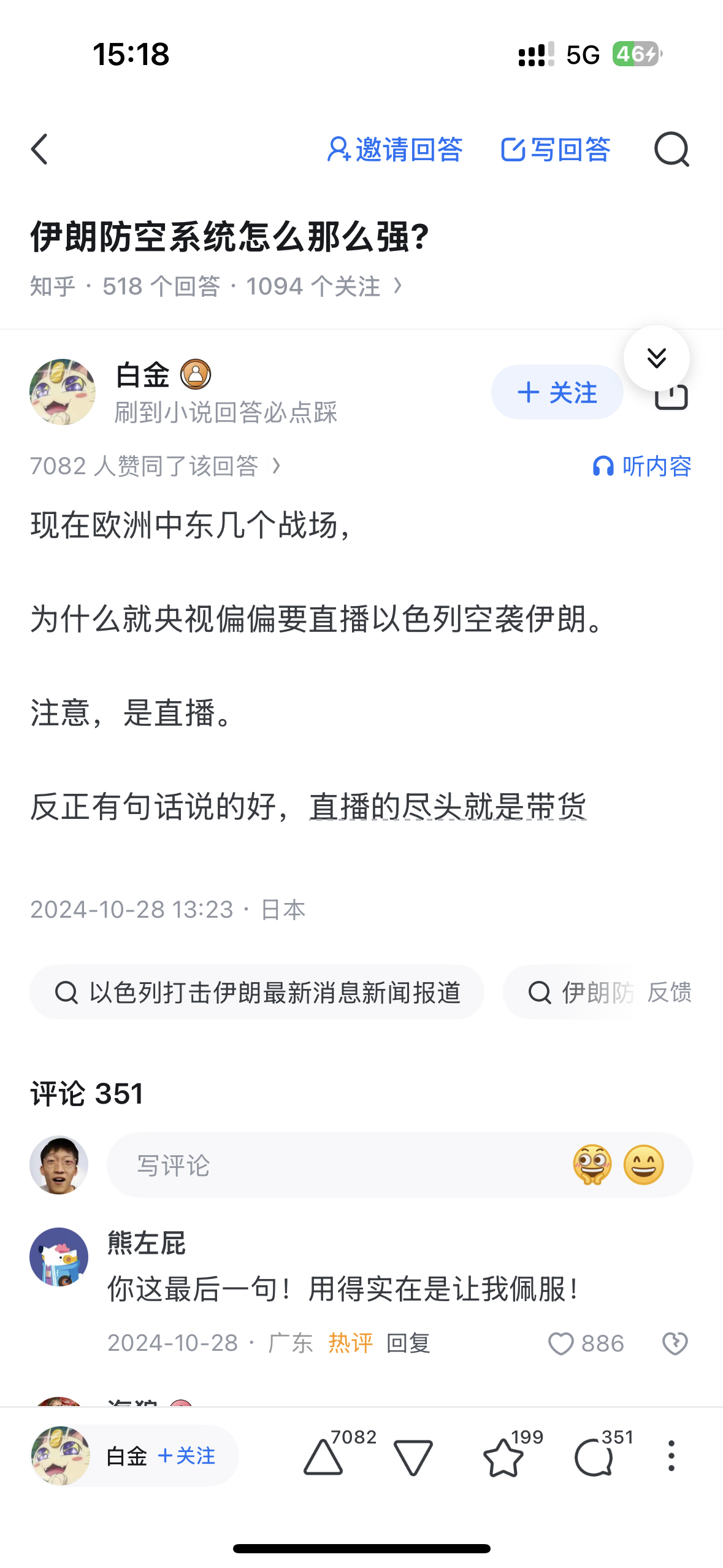Image resolution: width=723 pixels, height=1568 pixels.
Task: Search 以色列打击伊朗最新消息新闻报道 chip
Action: pos(257,992)
